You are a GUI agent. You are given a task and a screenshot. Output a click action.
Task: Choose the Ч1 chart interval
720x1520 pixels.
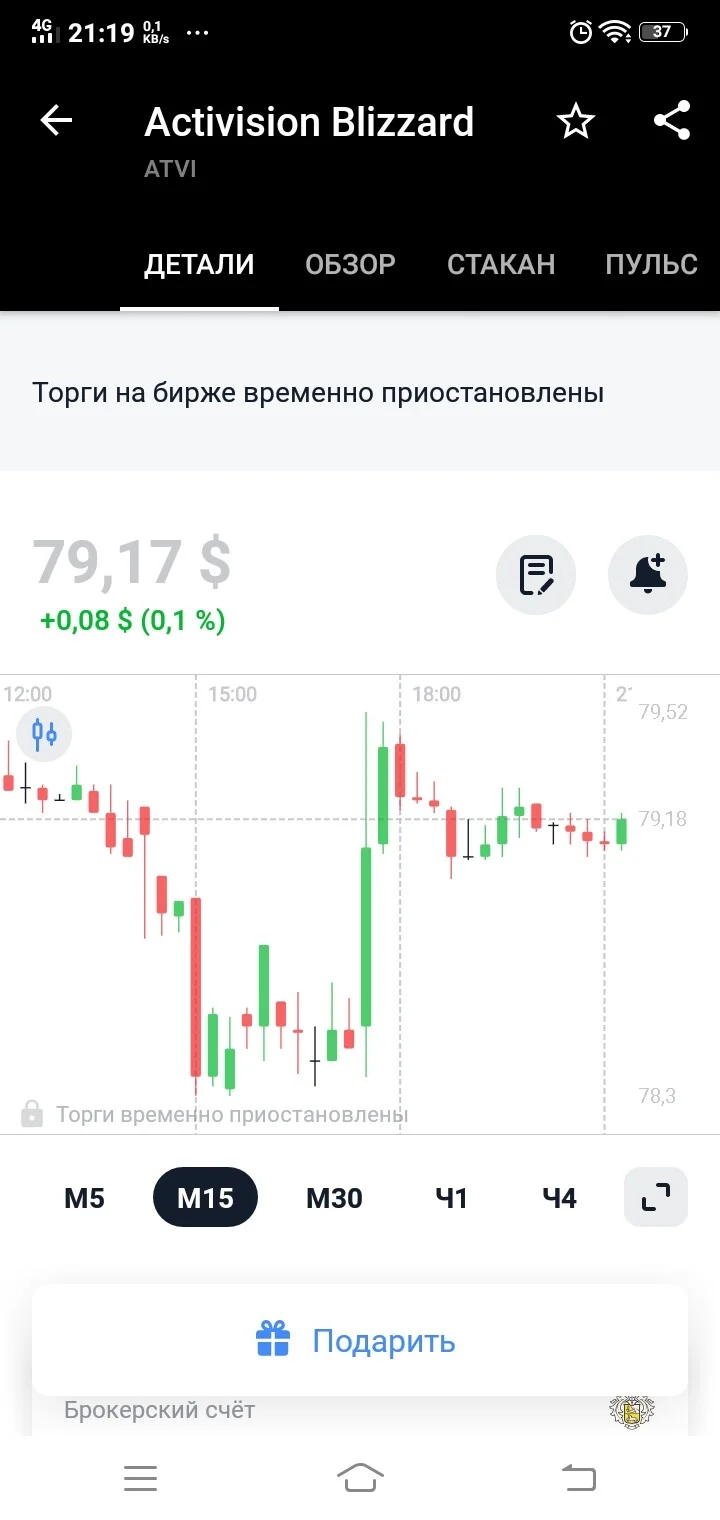[x=452, y=1197]
